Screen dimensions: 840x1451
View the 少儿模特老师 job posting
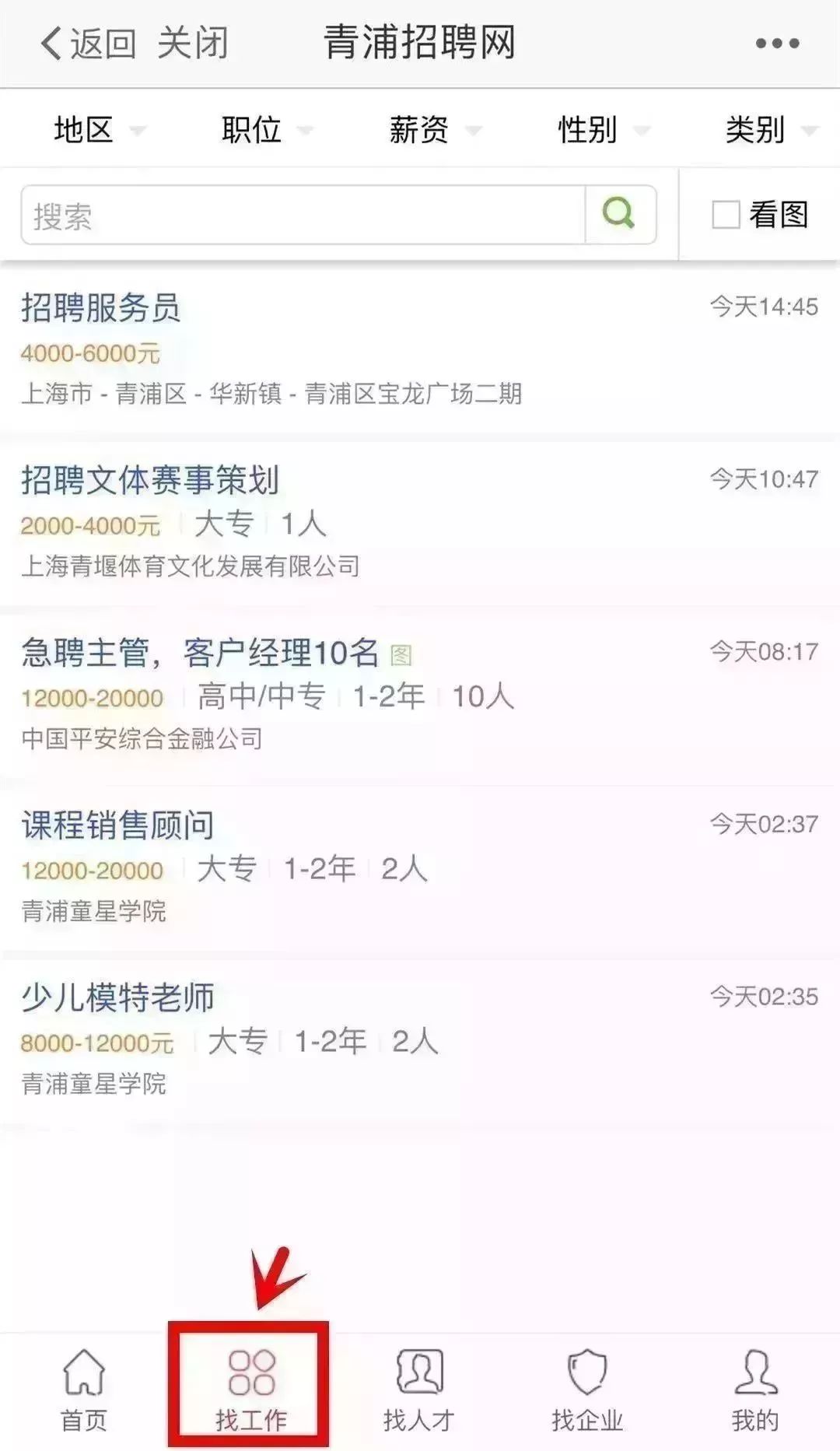coord(420,1040)
